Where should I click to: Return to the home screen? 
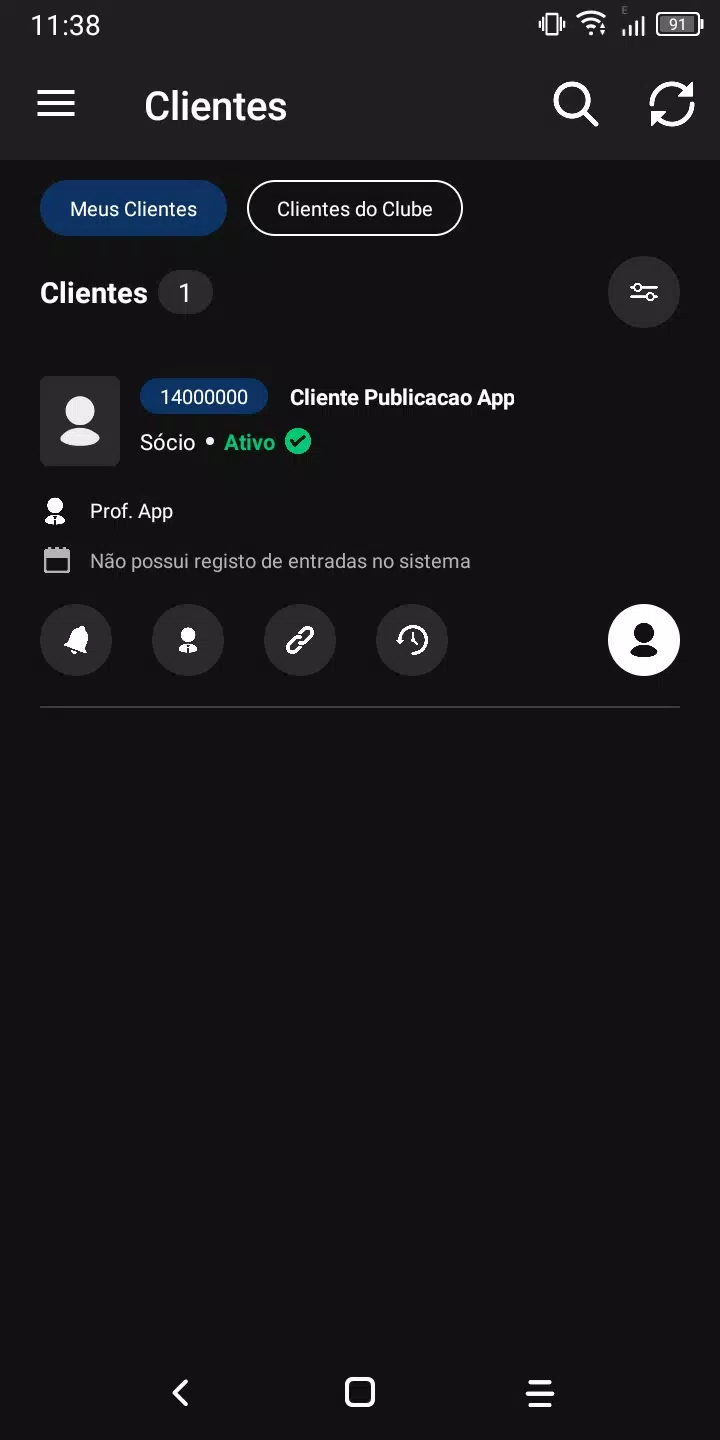click(360, 1392)
